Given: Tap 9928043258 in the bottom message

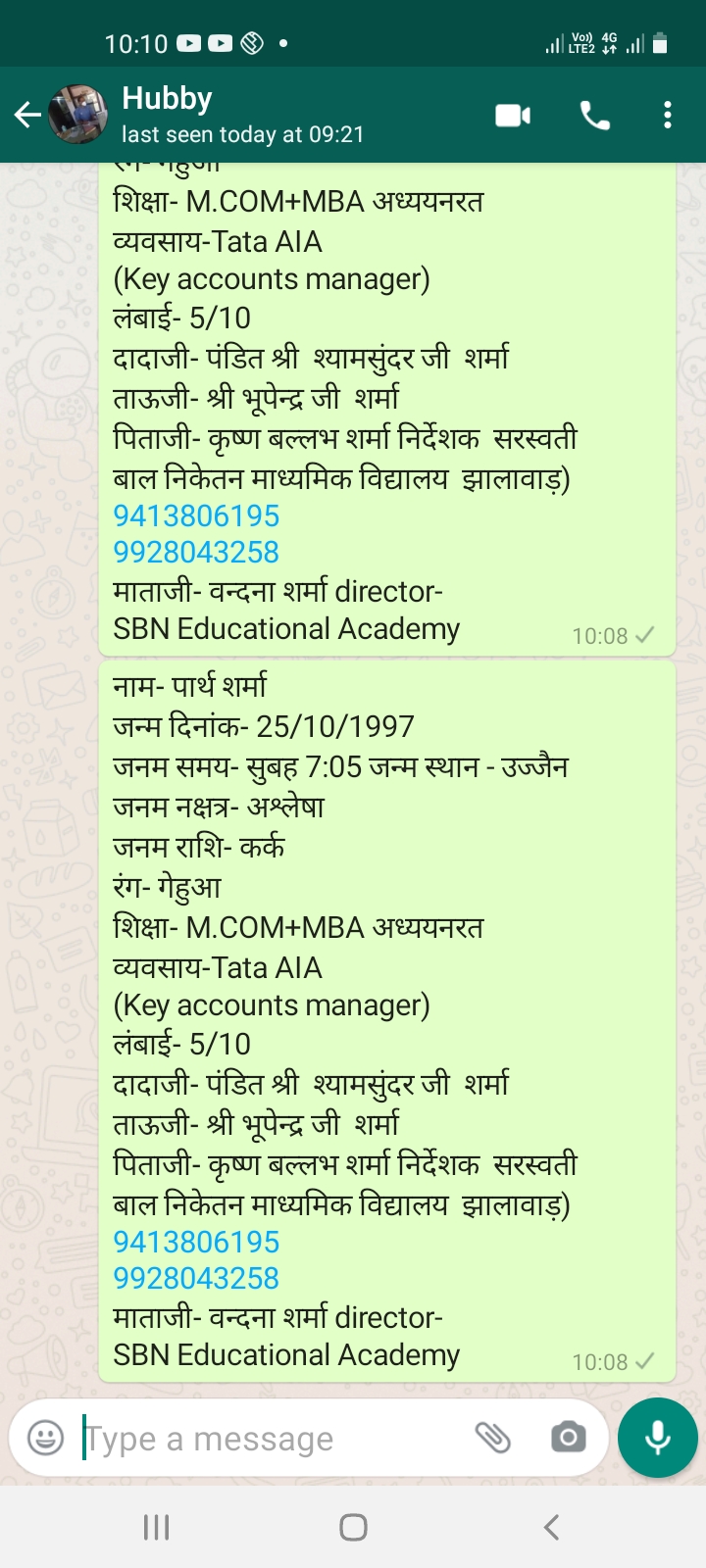Looking at the screenshot, I should (x=196, y=1278).
